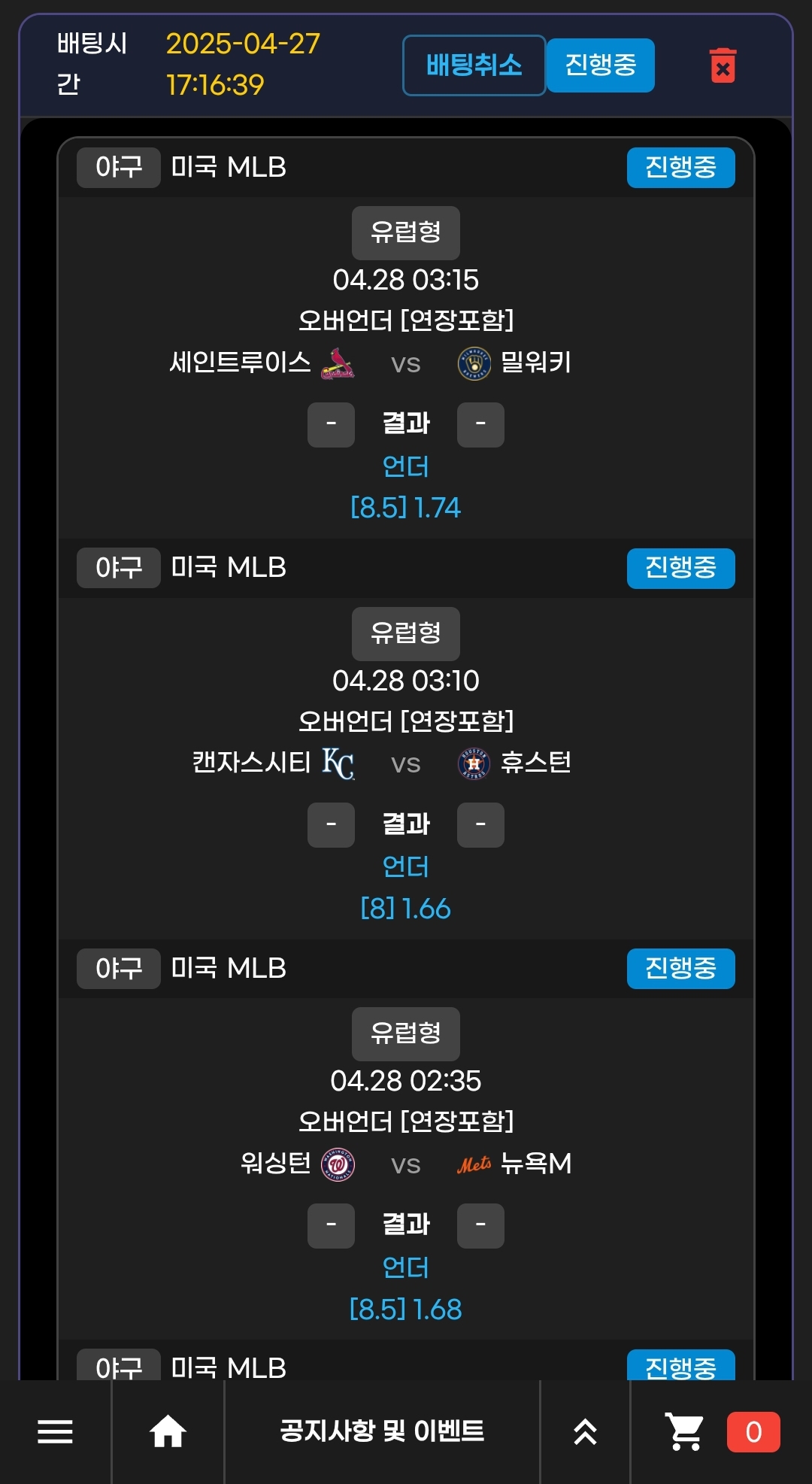812x1484 pixels.
Task: Go to the home page
Action: [x=168, y=1431]
